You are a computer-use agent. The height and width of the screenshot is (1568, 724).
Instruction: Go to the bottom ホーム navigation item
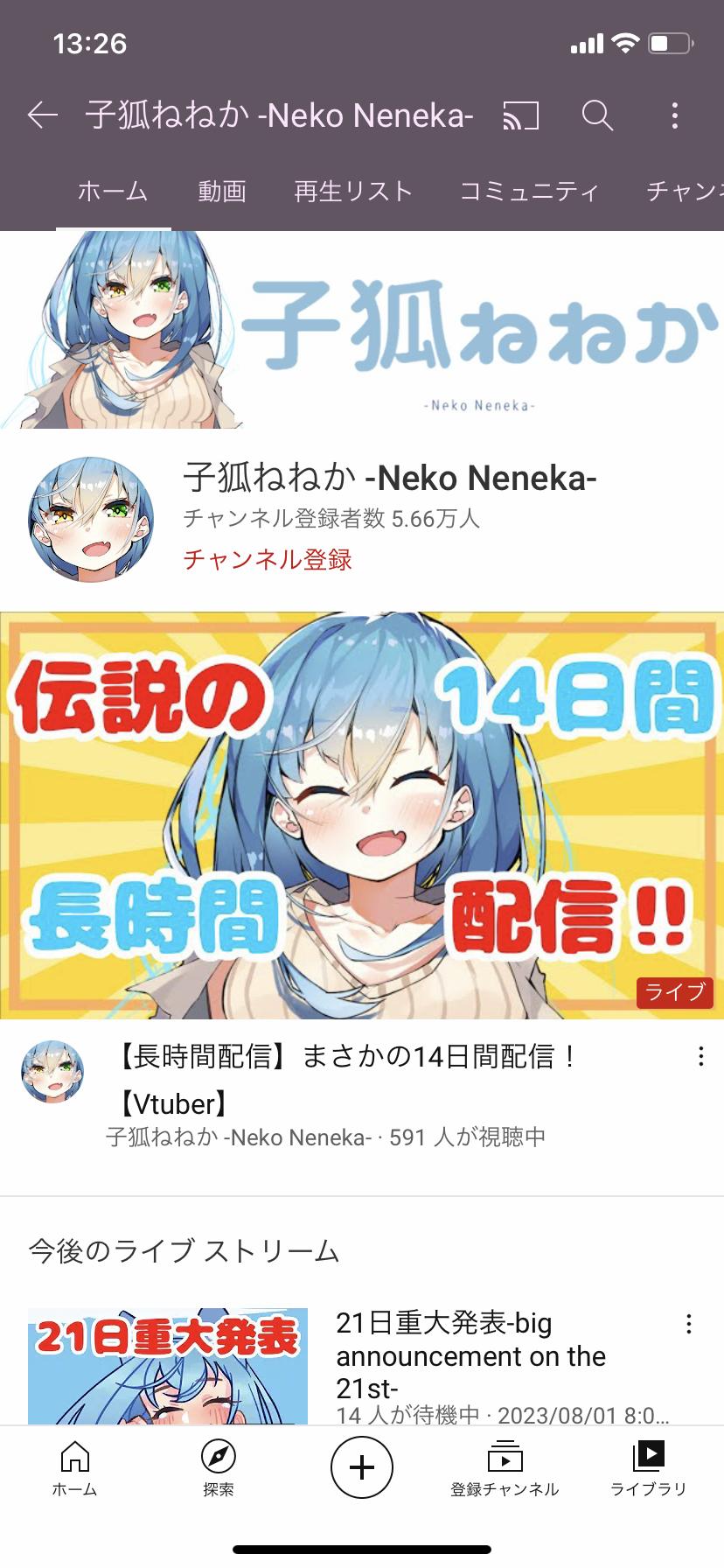pyautogui.click(x=75, y=1468)
